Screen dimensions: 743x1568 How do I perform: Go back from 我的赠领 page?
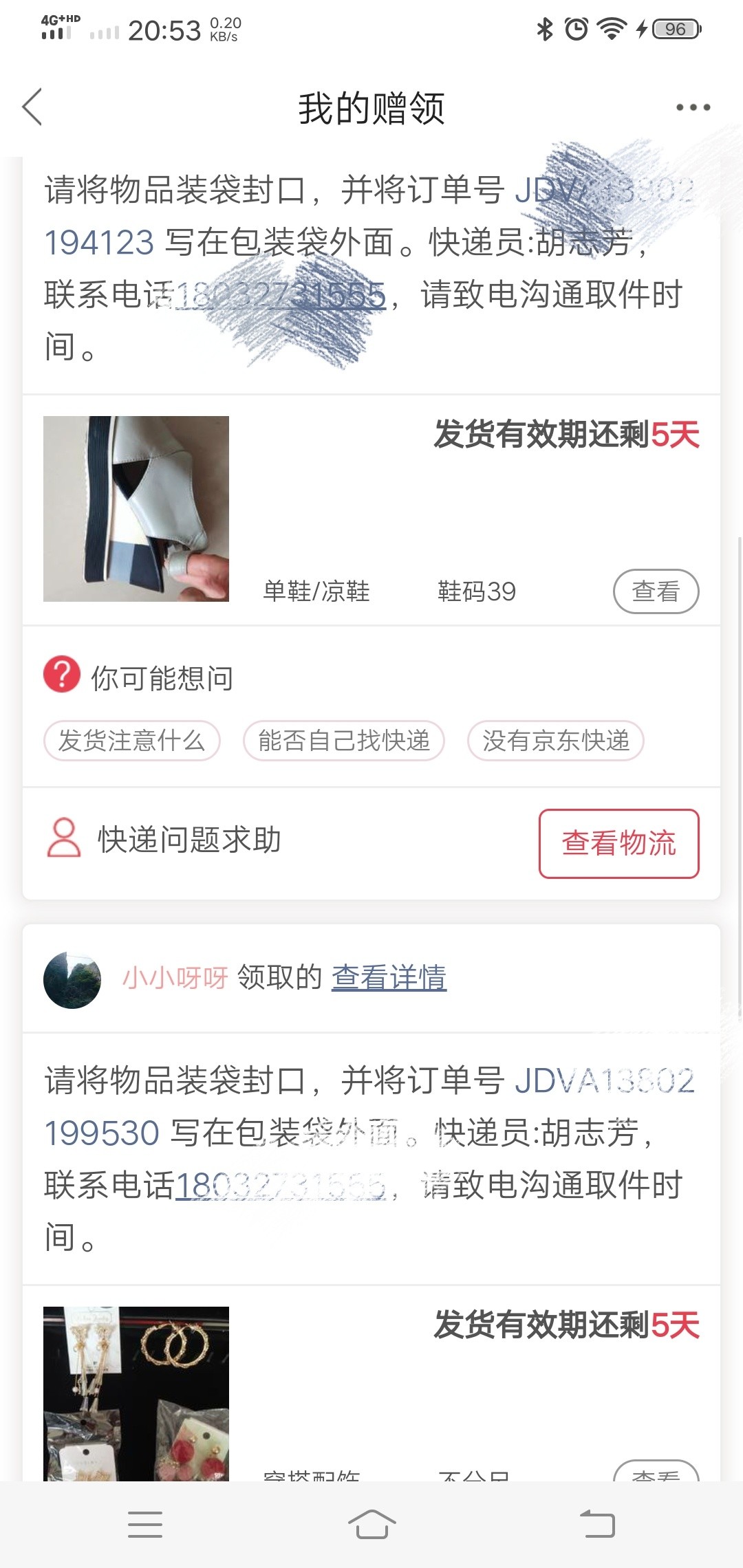click(x=32, y=107)
